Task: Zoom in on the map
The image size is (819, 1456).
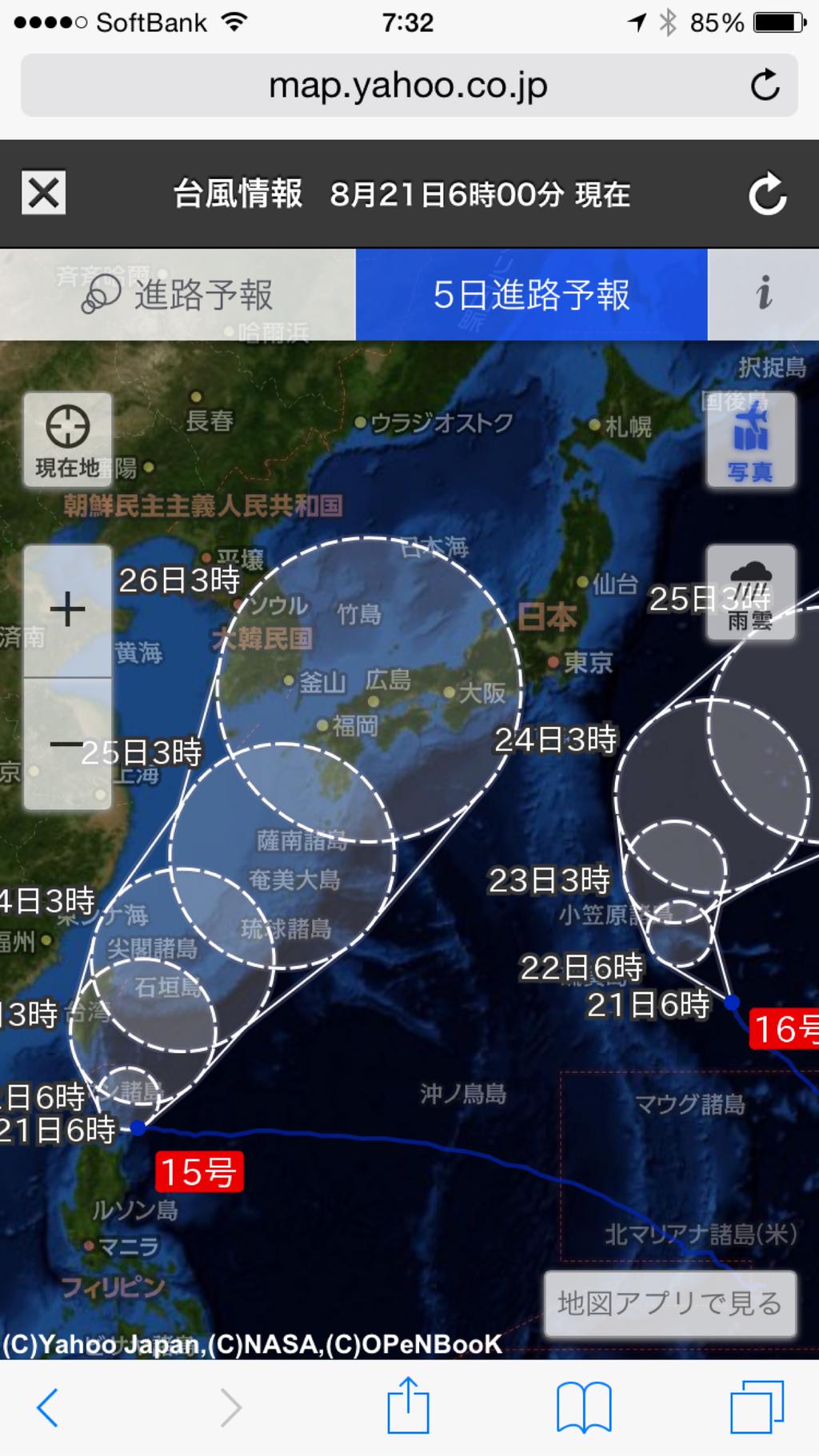Action: tap(68, 611)
